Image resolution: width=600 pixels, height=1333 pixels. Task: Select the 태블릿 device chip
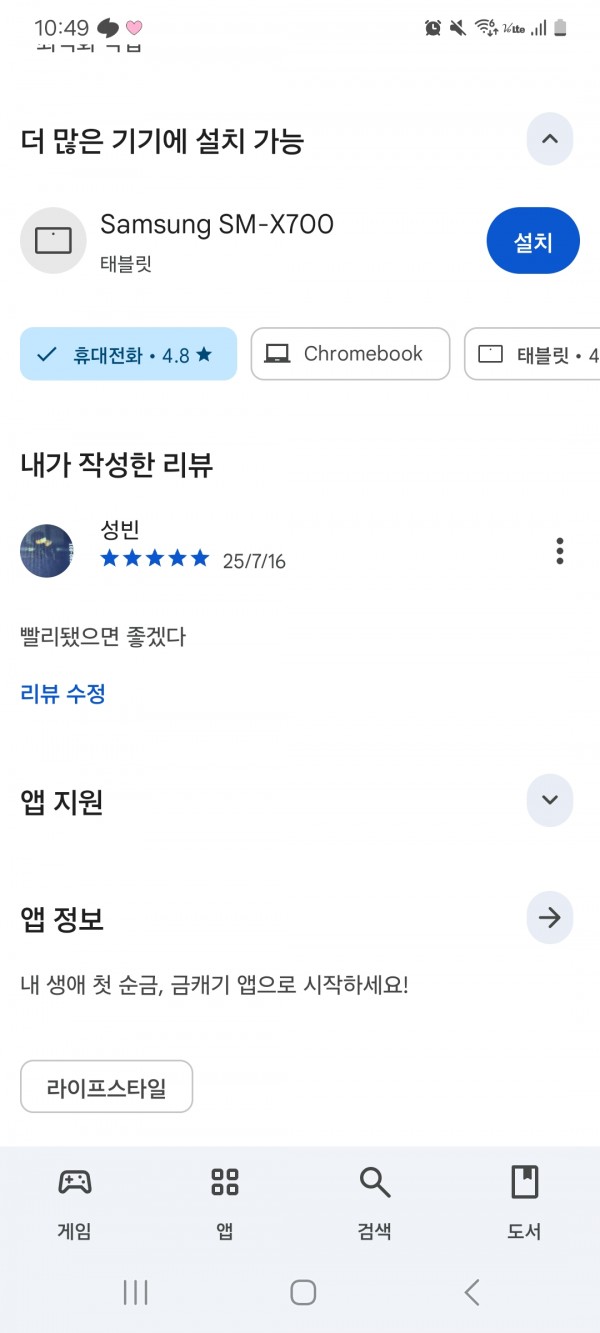(533, 354)
